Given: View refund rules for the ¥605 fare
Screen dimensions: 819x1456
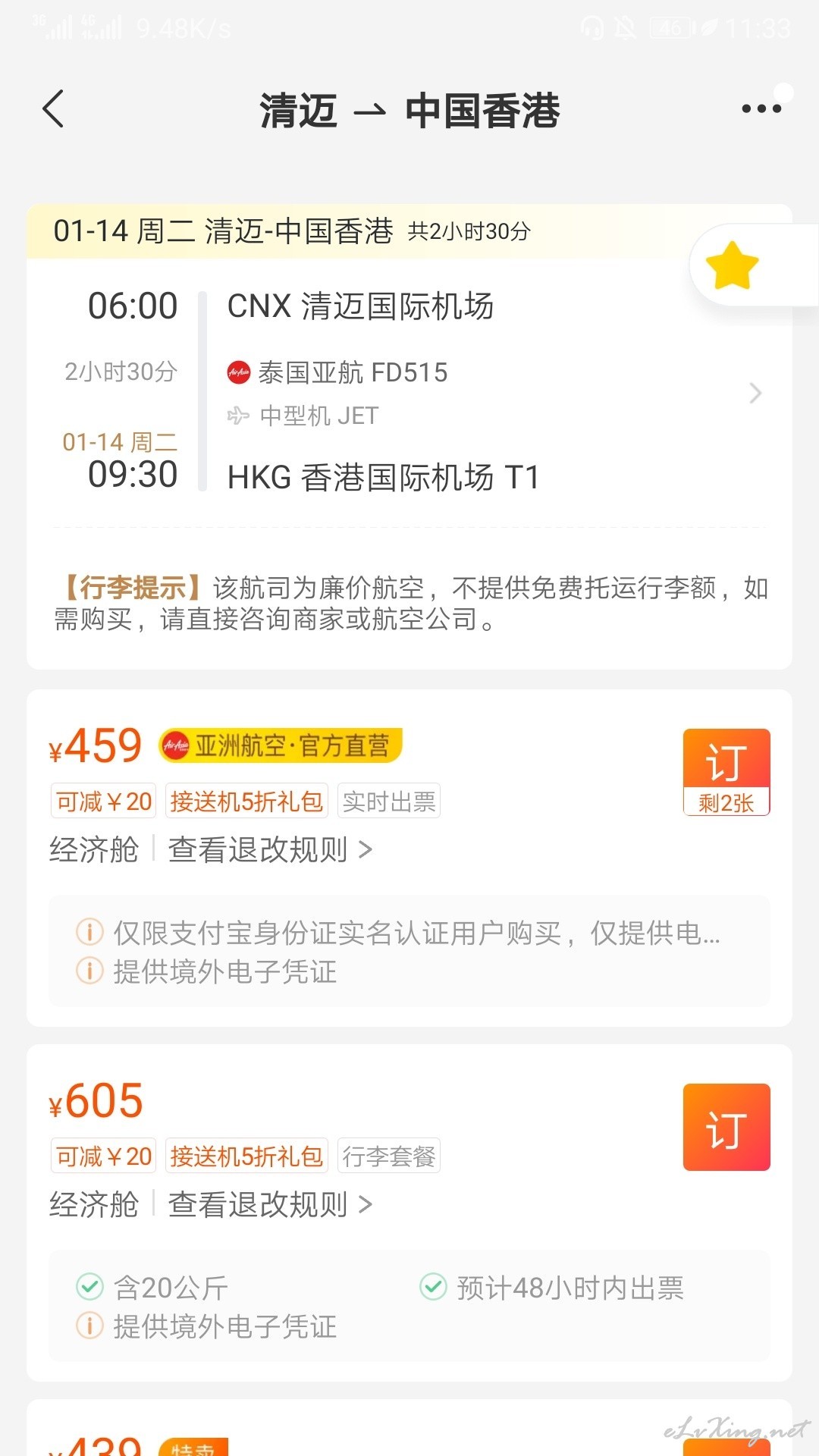Looking at the screenshot, I should pos(270,1204).
